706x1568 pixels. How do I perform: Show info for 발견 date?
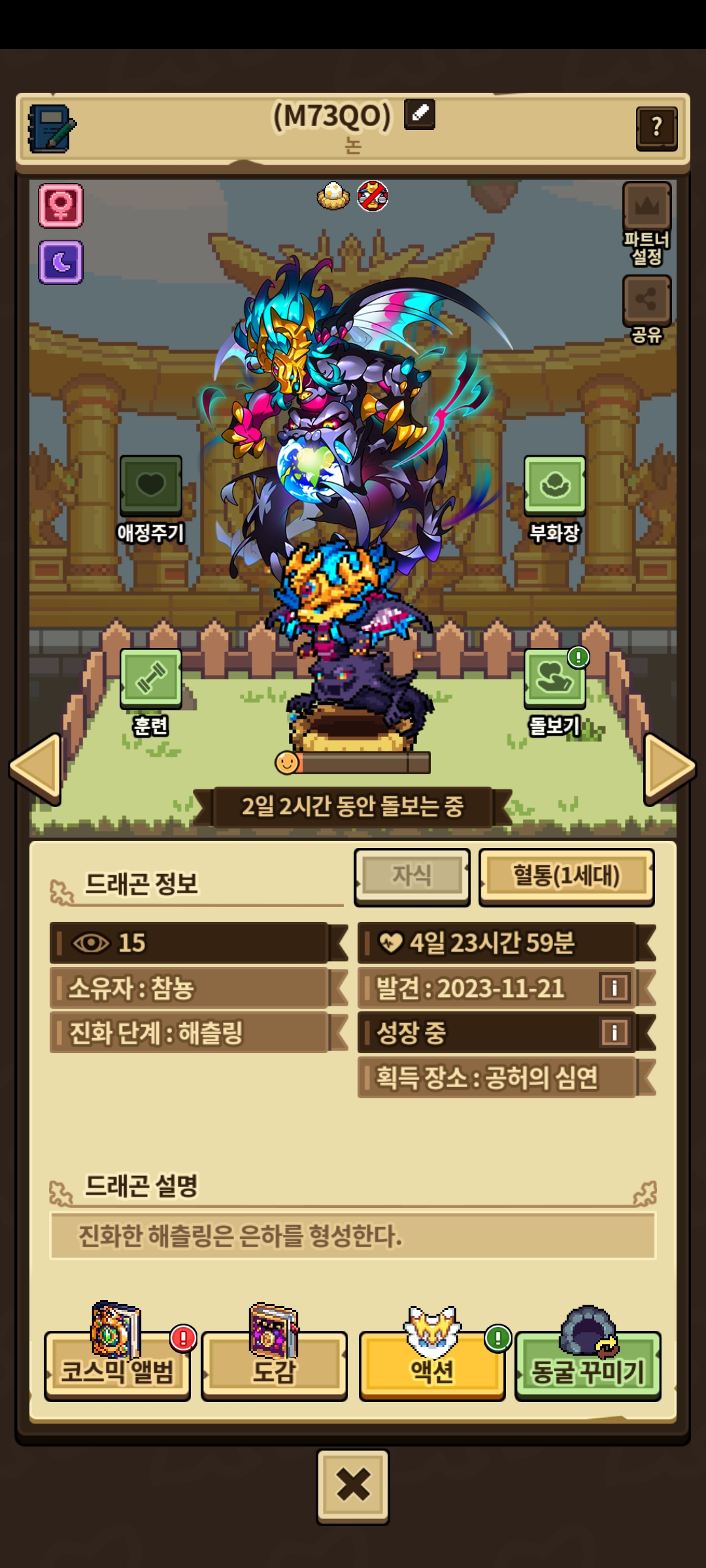coord(614,988)
